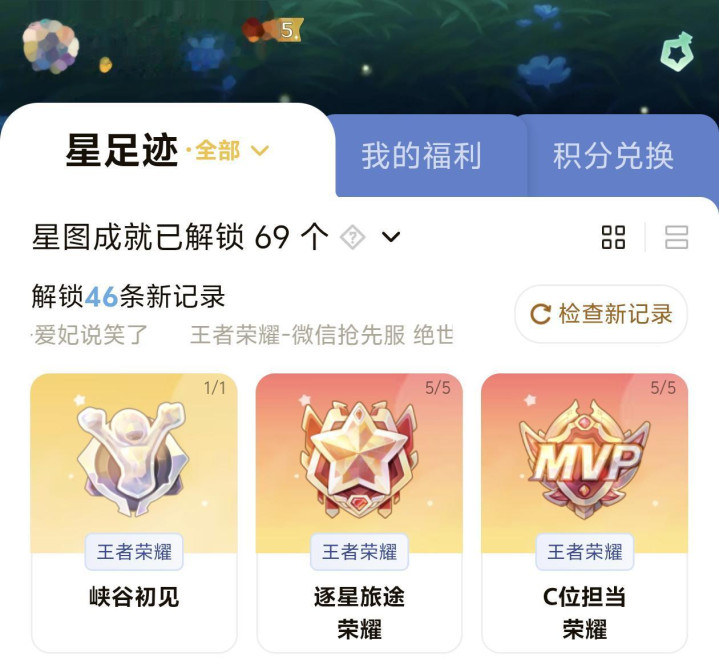The width and height of the screenshot is (719, 664).
Task: Tap the profile avatar at top
Action: [x=50, y=46]
